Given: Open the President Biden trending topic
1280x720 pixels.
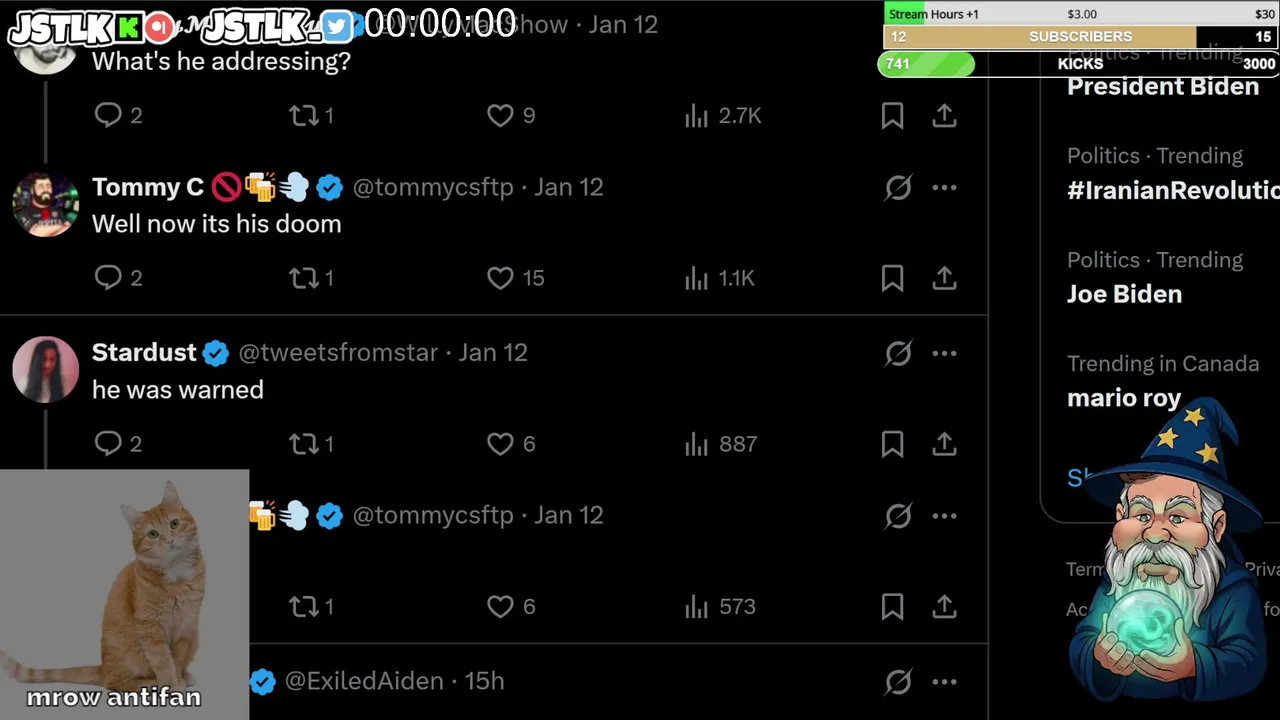Looking at the screenshot, I should 1162,86.
